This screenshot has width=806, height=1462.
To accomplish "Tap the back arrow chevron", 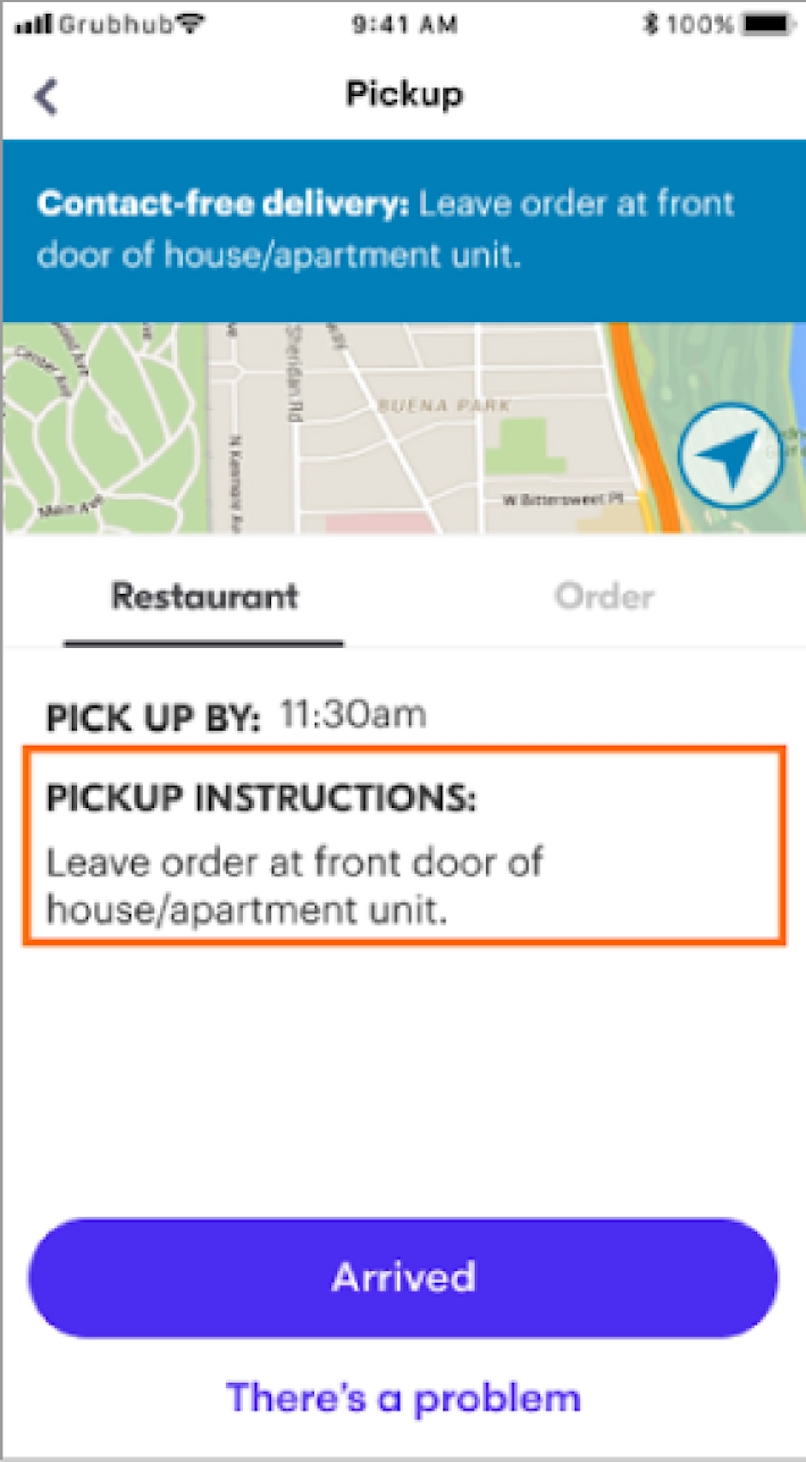I will click(44, 96).
